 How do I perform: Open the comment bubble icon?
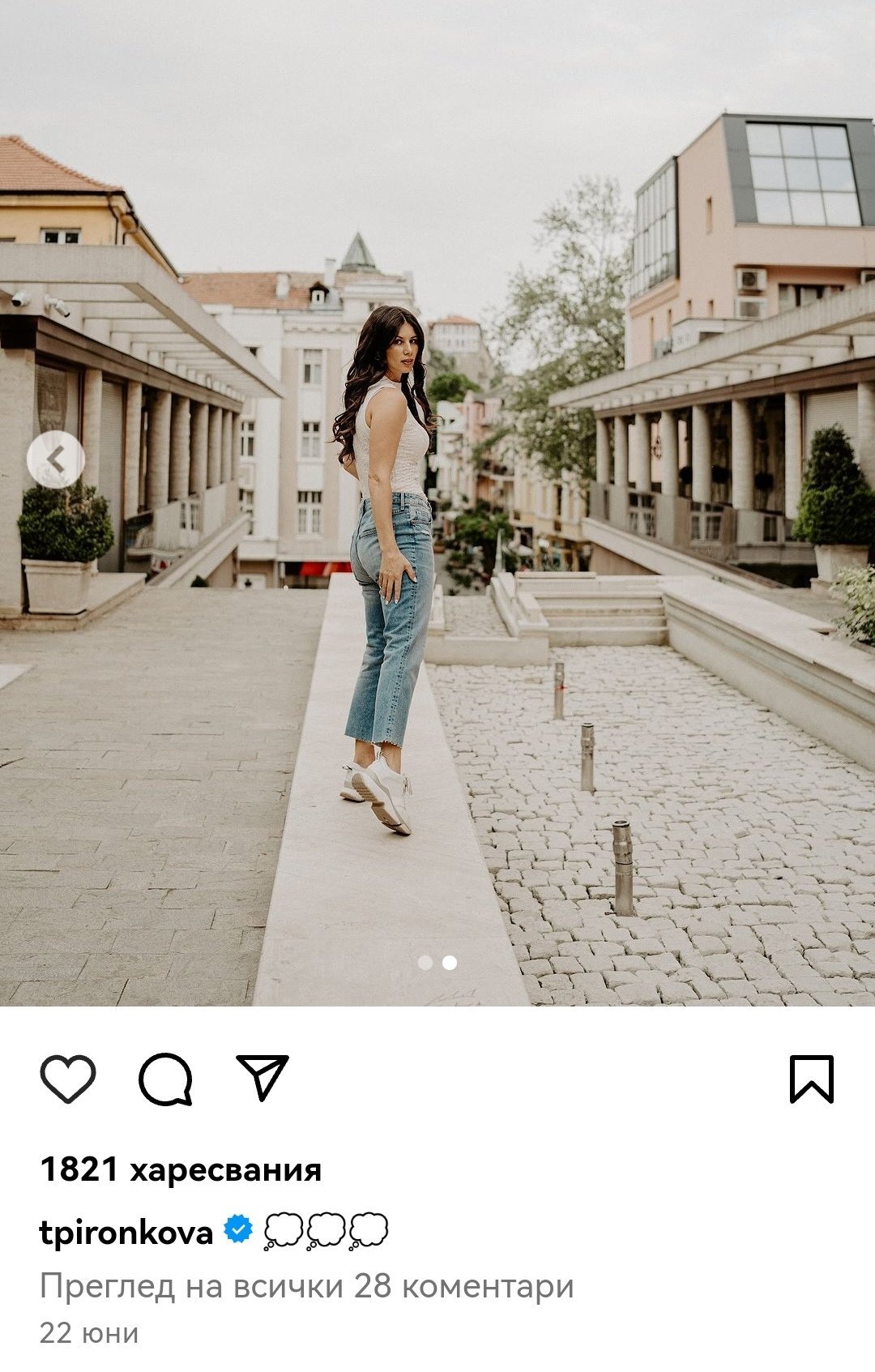165,1079
